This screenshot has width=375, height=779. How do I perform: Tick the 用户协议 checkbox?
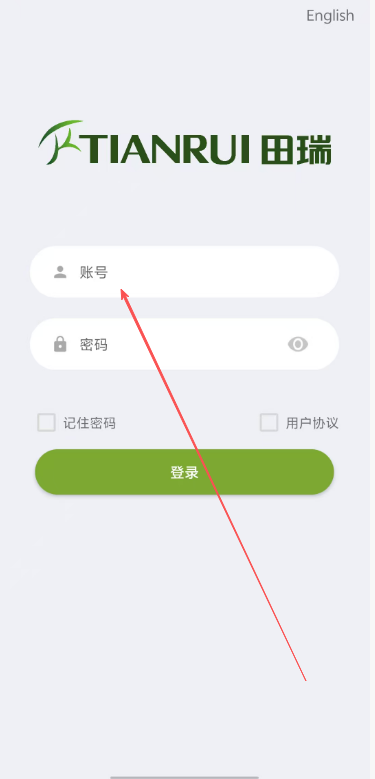269,423
